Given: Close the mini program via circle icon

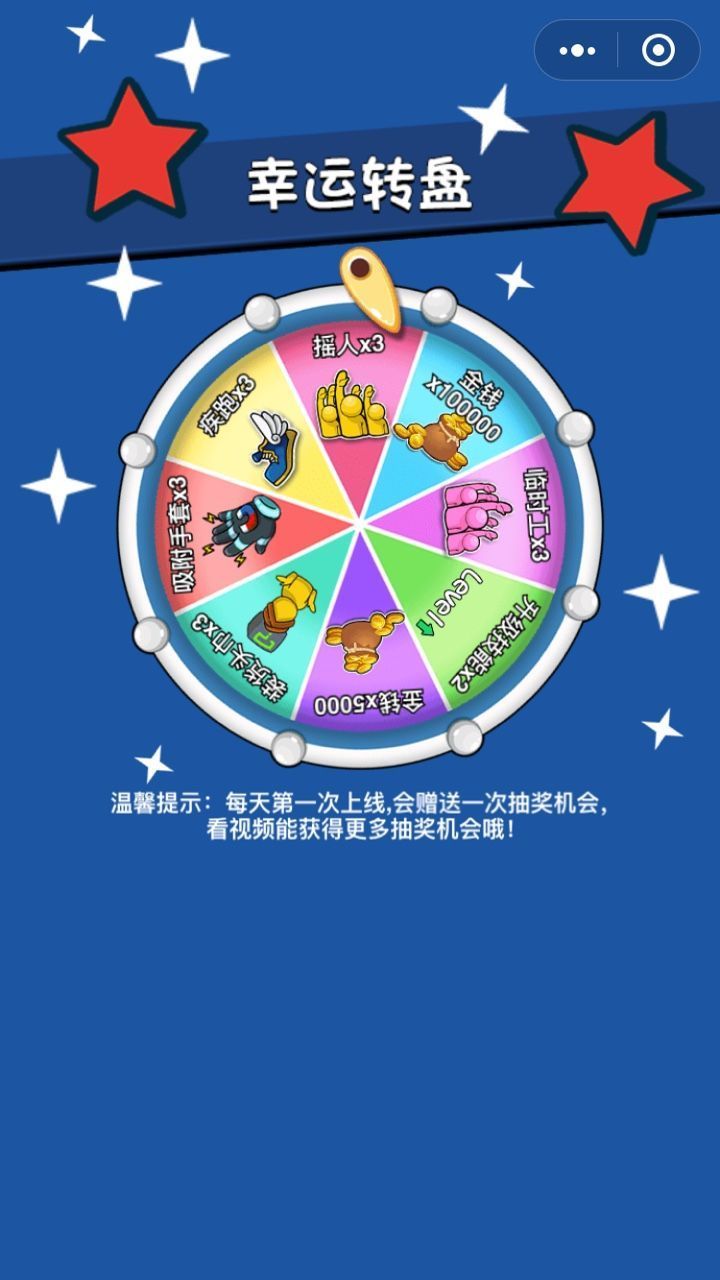Looking at the screenshot, I should tap(658, 50).
